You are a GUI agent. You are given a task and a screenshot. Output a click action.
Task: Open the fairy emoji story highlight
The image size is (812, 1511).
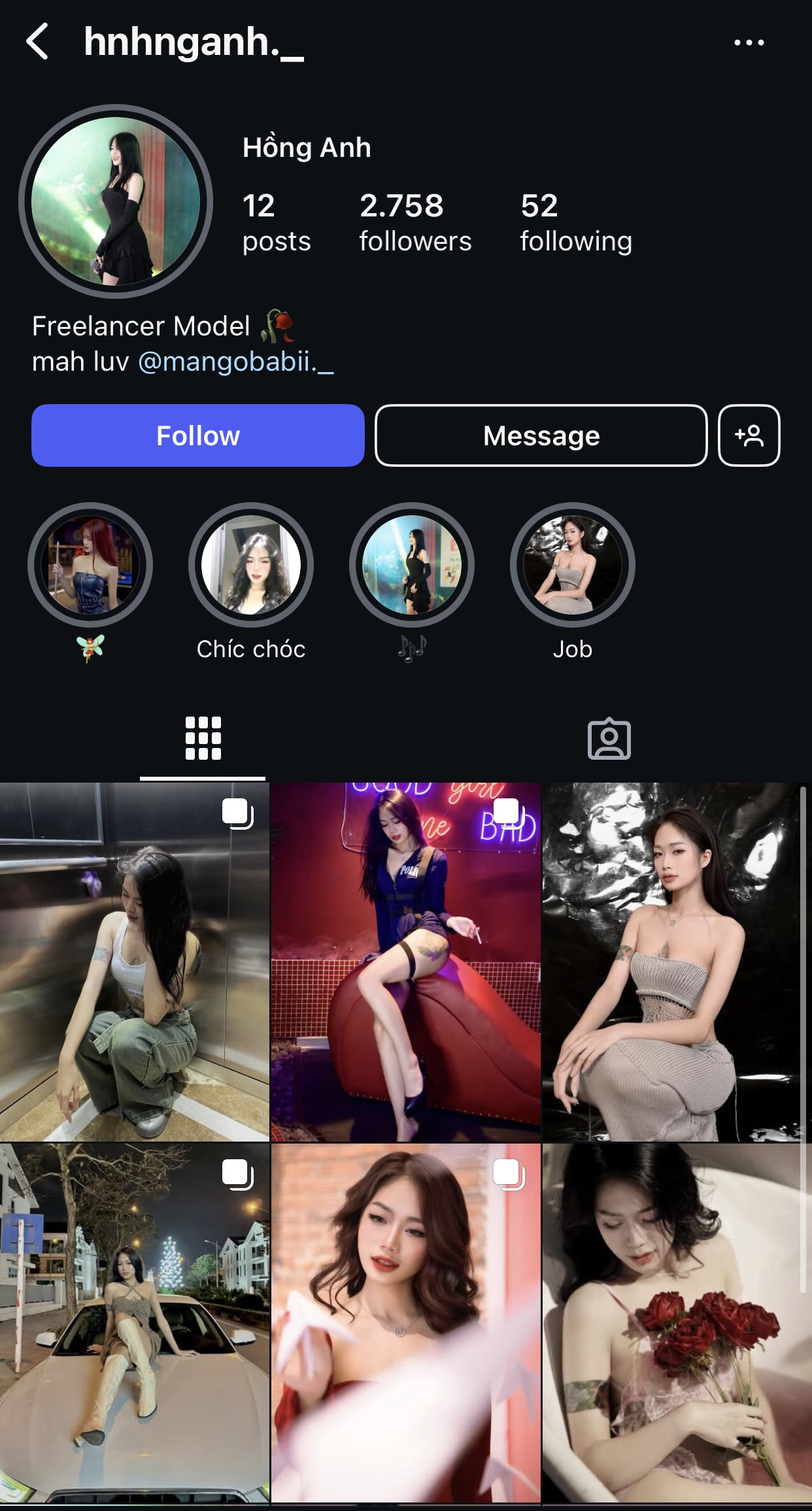(90, 565)
